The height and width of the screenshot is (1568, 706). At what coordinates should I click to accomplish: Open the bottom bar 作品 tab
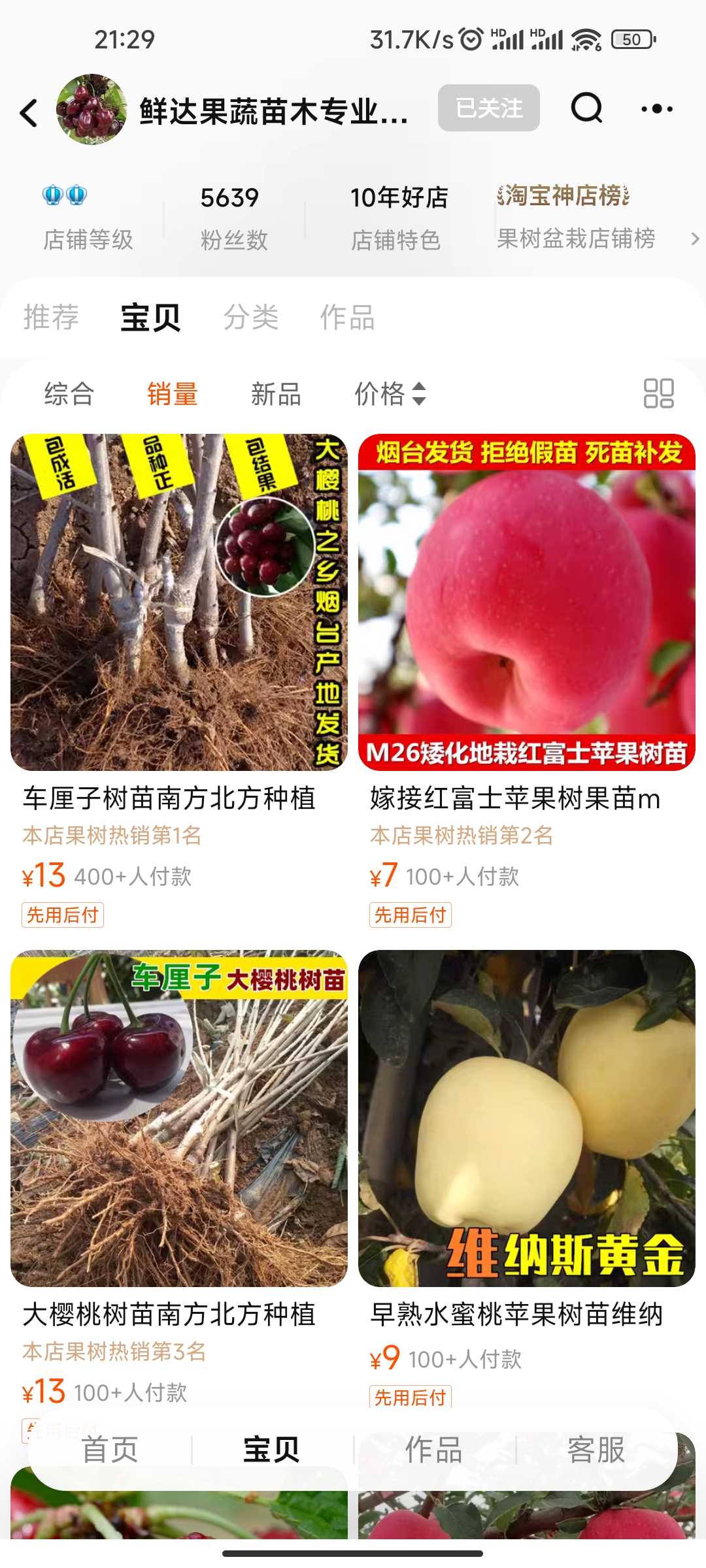434,1450
